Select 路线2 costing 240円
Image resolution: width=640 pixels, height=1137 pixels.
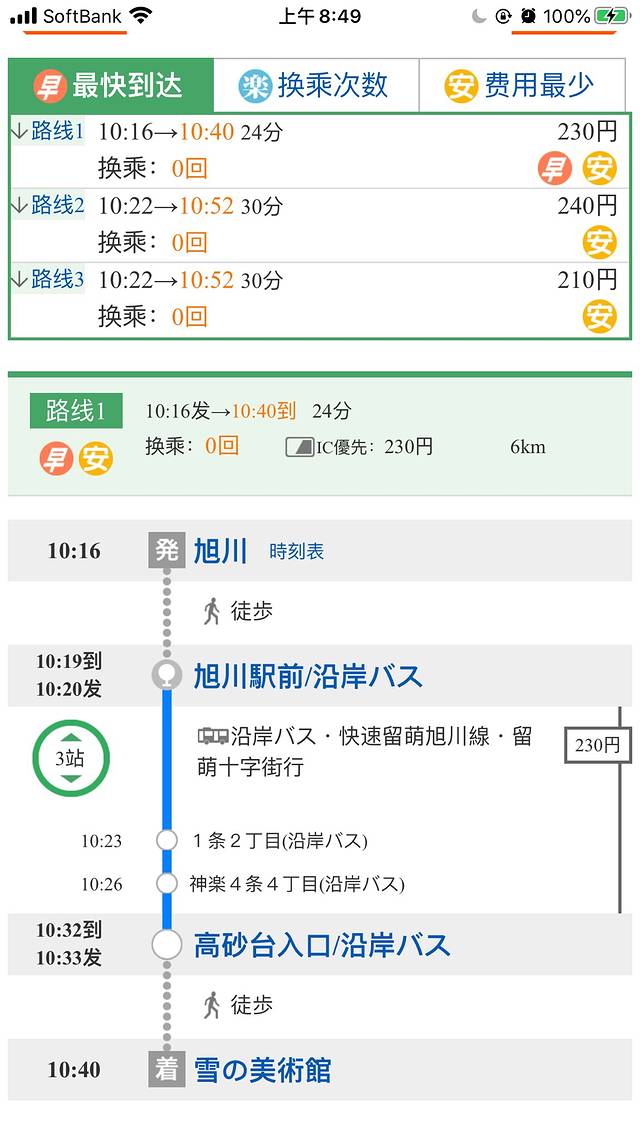320,225
